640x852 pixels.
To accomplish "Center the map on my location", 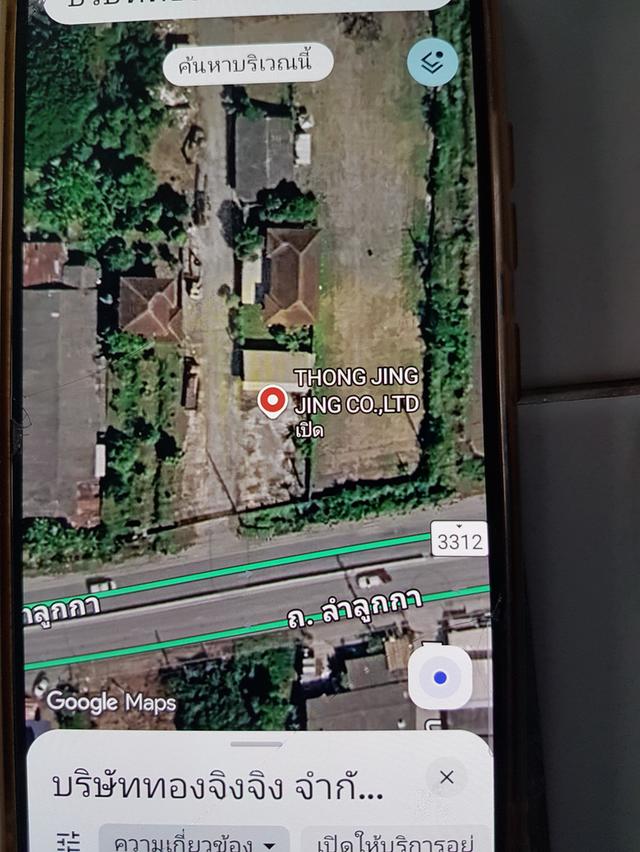I will [x=439, y=678].
